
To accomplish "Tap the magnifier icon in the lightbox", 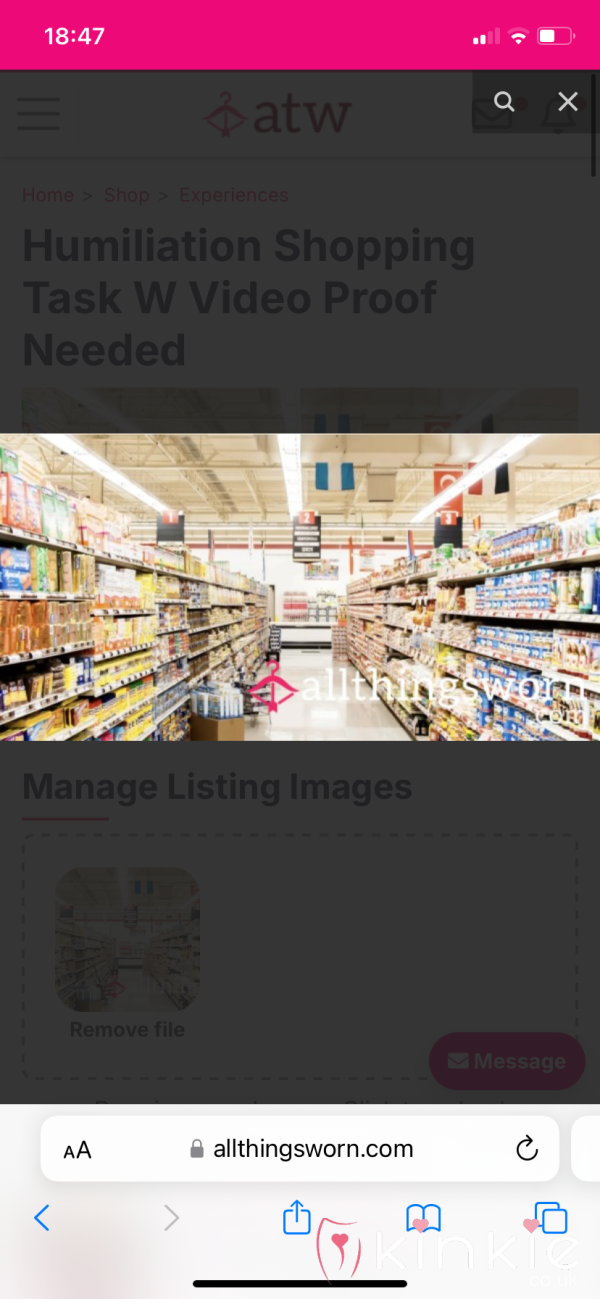I will coord(505,101).
